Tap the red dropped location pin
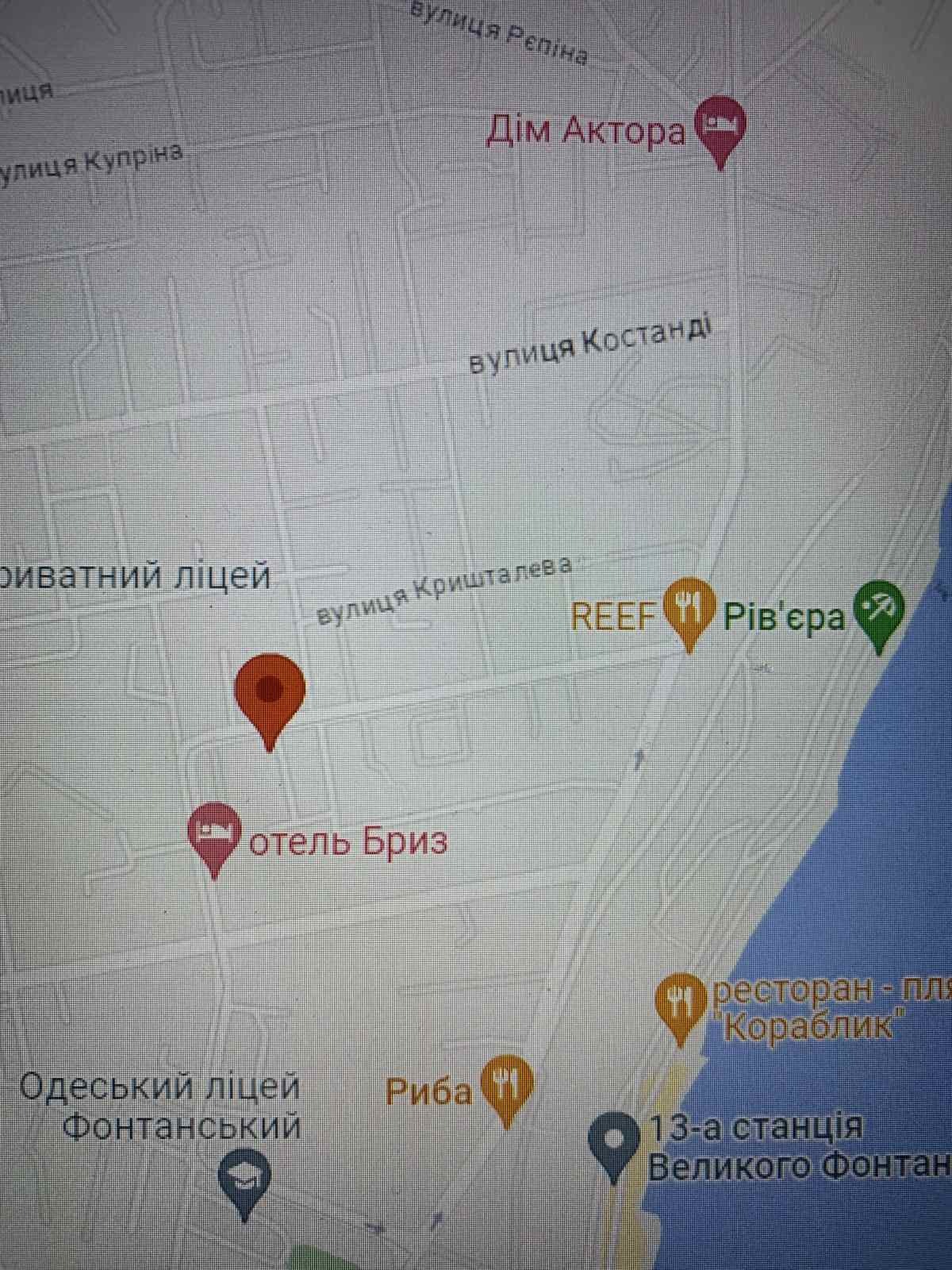 (270, 692)
